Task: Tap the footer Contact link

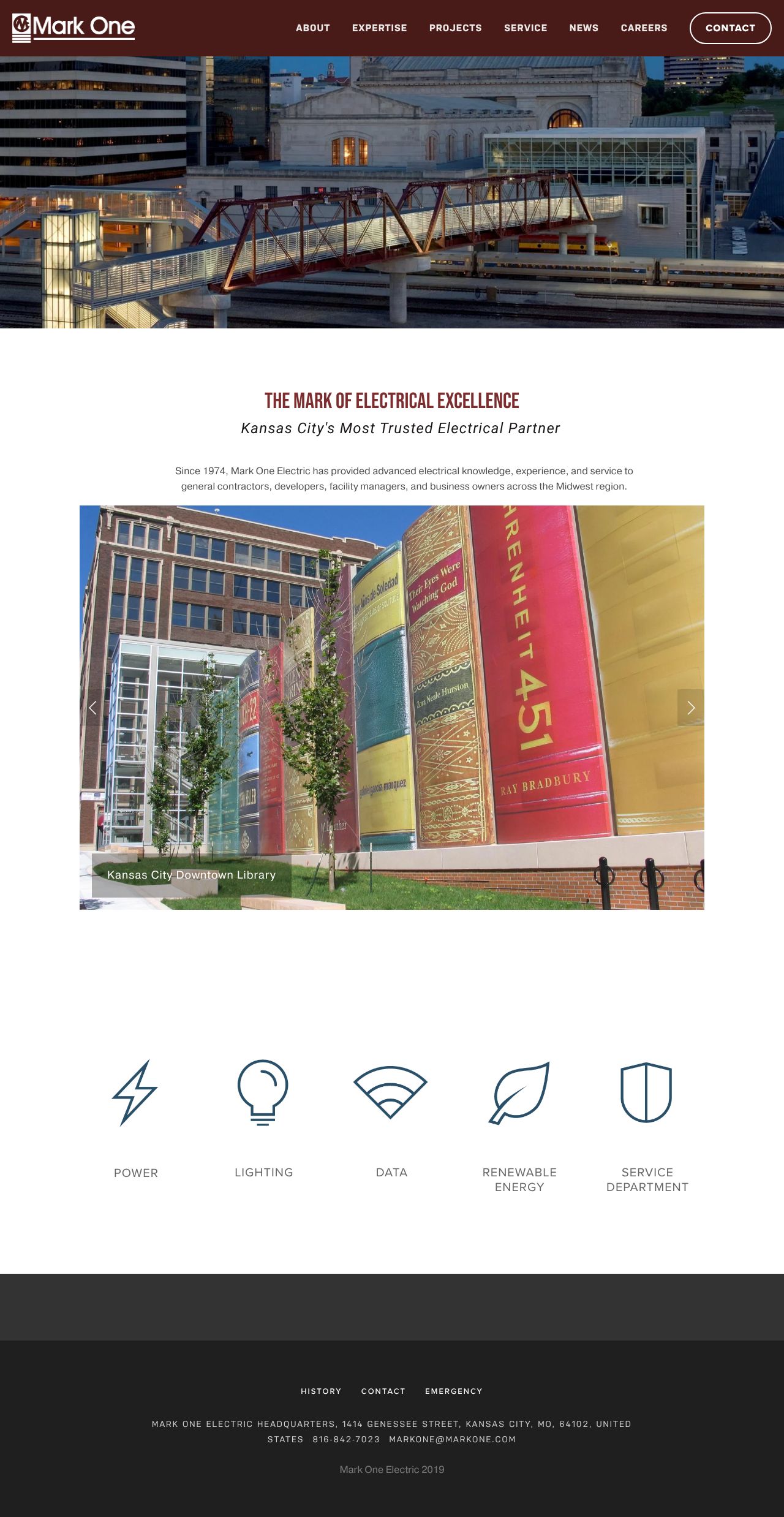Action: (383, 1391)
